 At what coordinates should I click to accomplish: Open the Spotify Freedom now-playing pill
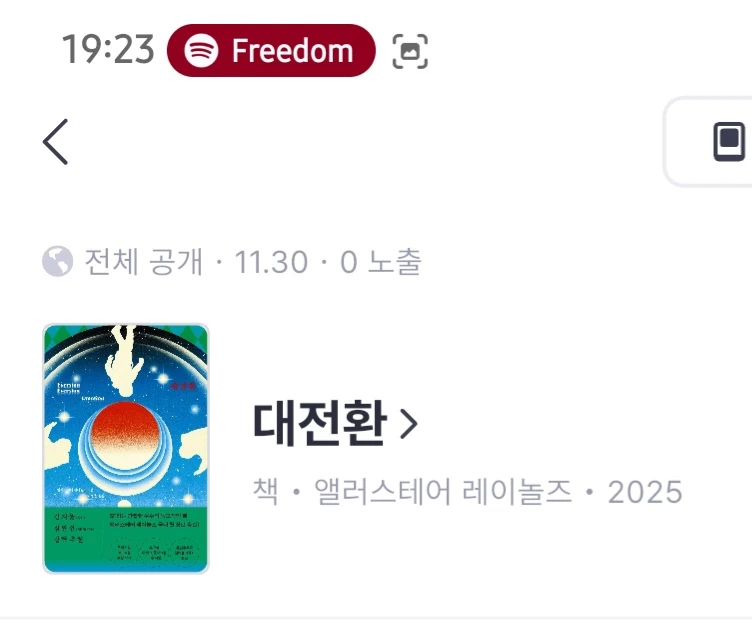[271, 51]
